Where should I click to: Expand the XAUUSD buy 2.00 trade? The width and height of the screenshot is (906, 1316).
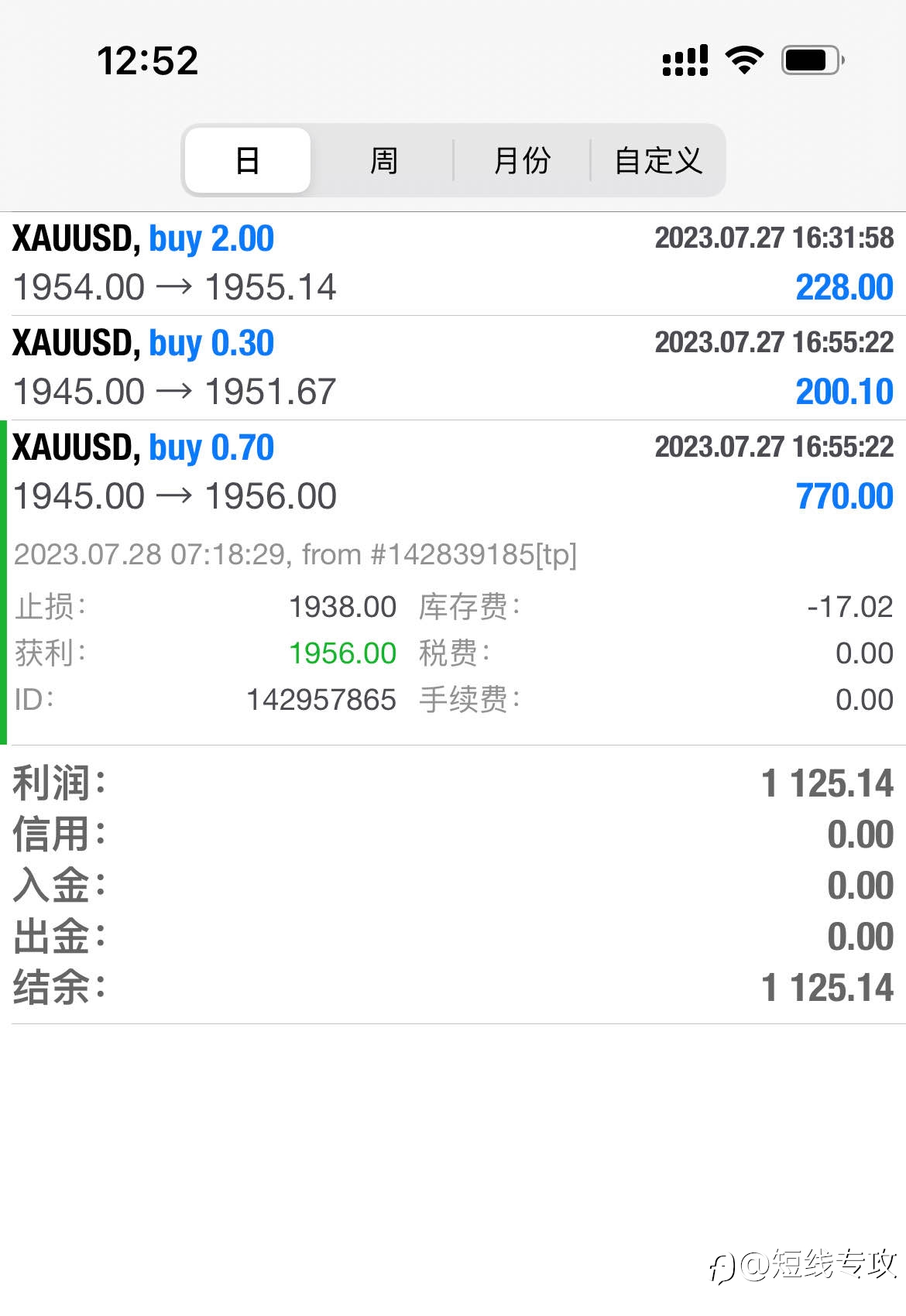453,263
